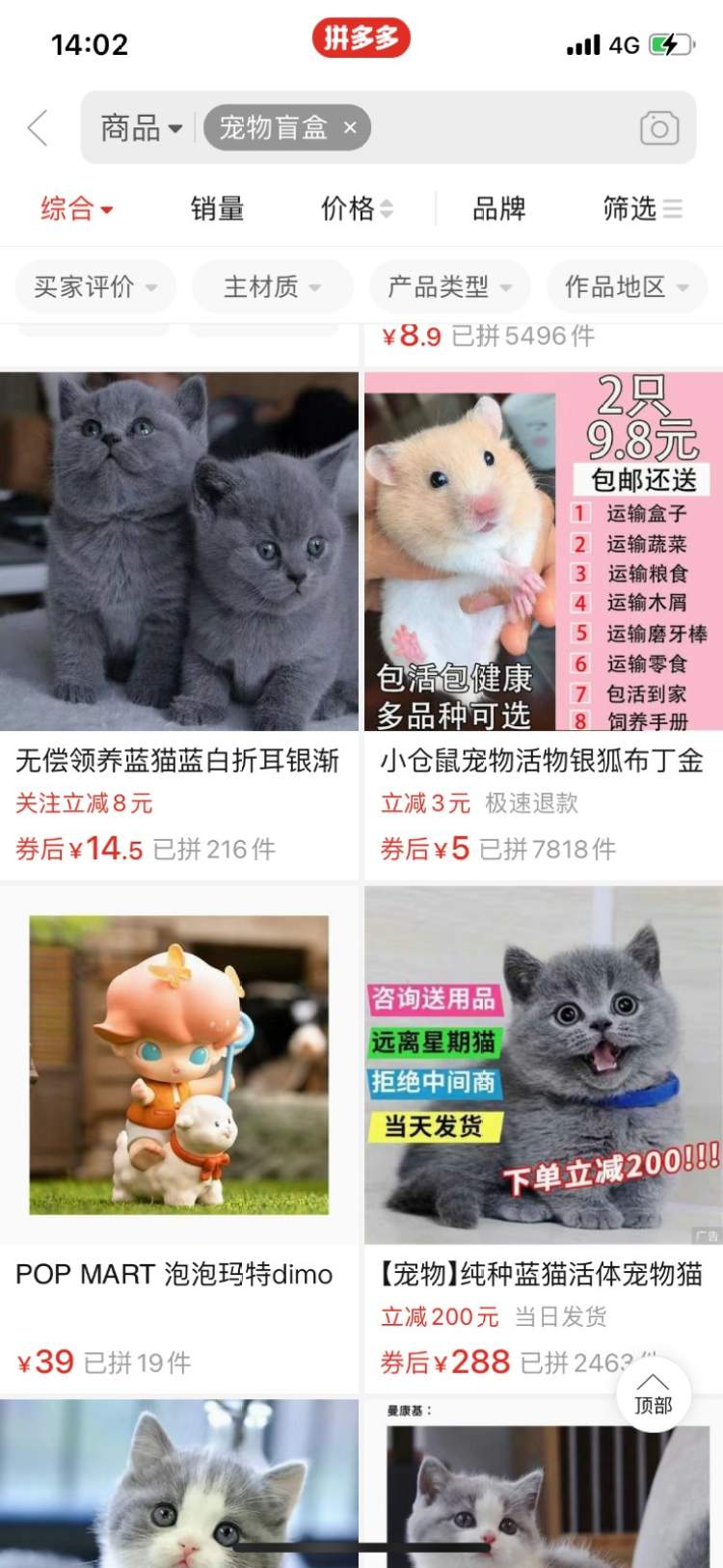Tap 顶部 to return to top
Image resolution: width=723 pixels, height=1568 pixels.
(654, 1394)
